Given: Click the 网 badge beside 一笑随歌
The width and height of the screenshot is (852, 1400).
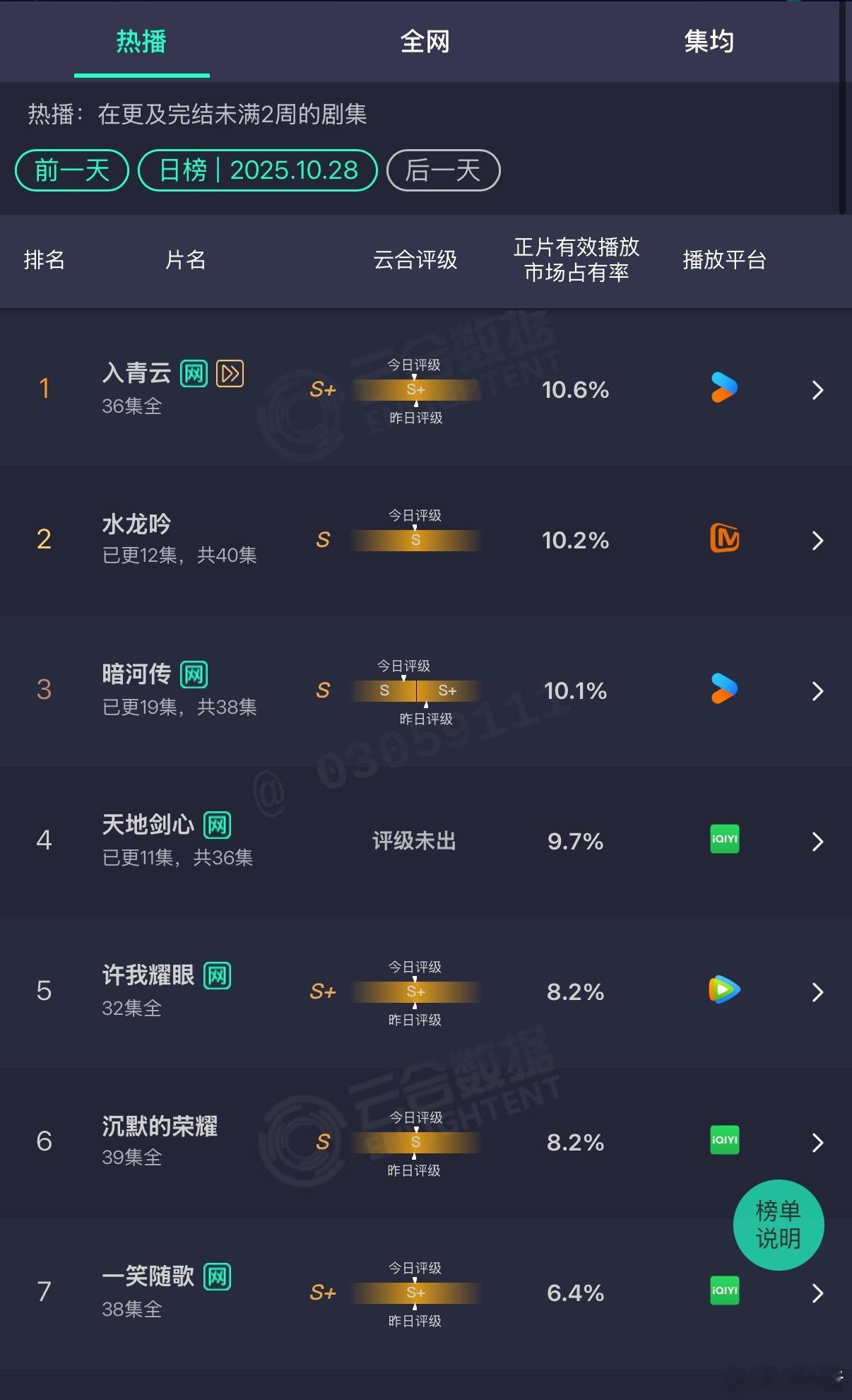Looking at the screenshot, I should tap(217, 1276).
